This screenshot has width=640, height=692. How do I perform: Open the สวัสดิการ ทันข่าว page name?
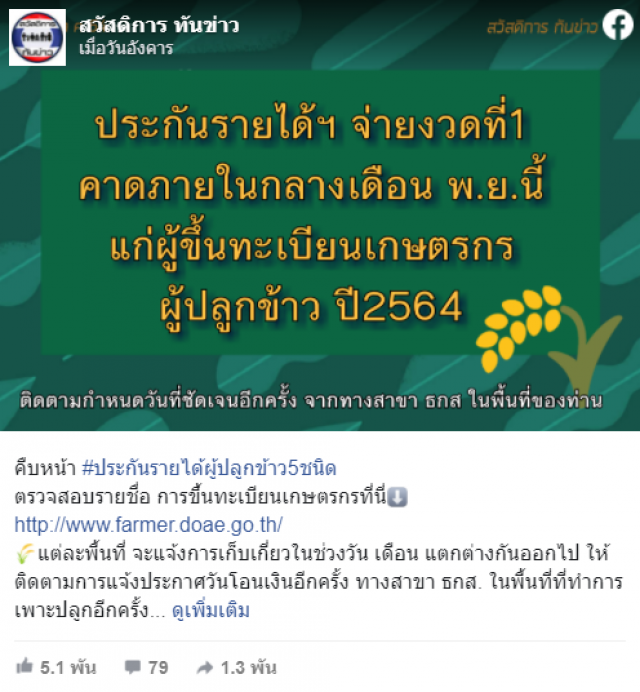coord(159,25)
